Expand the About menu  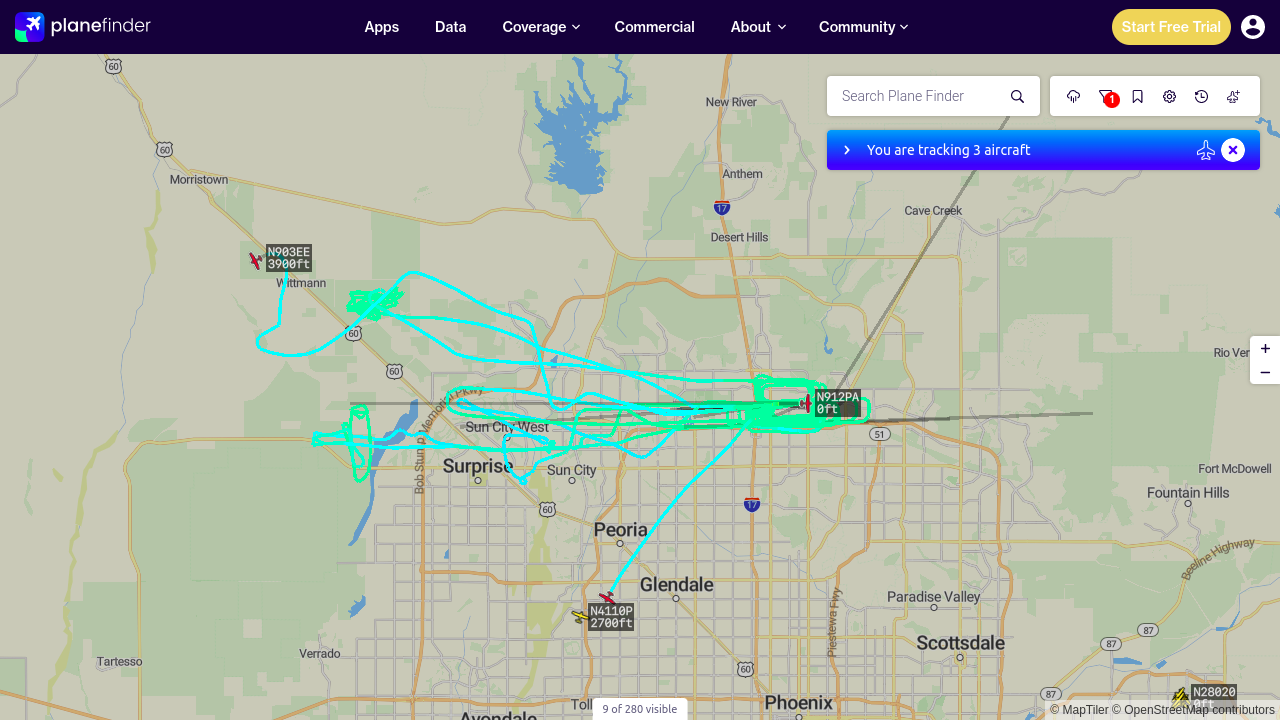point(758,27)
